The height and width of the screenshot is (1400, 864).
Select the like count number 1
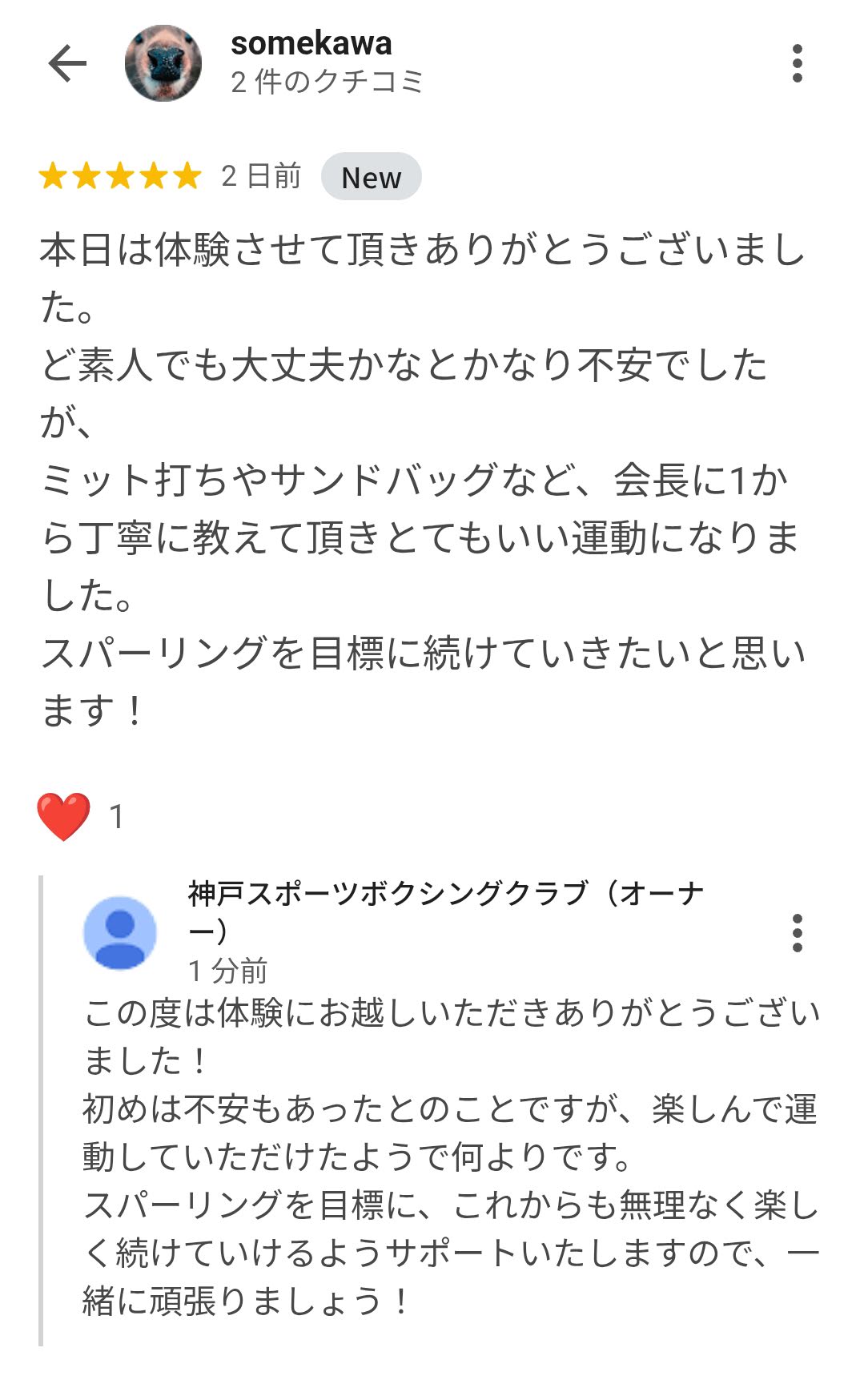(118, 815)
